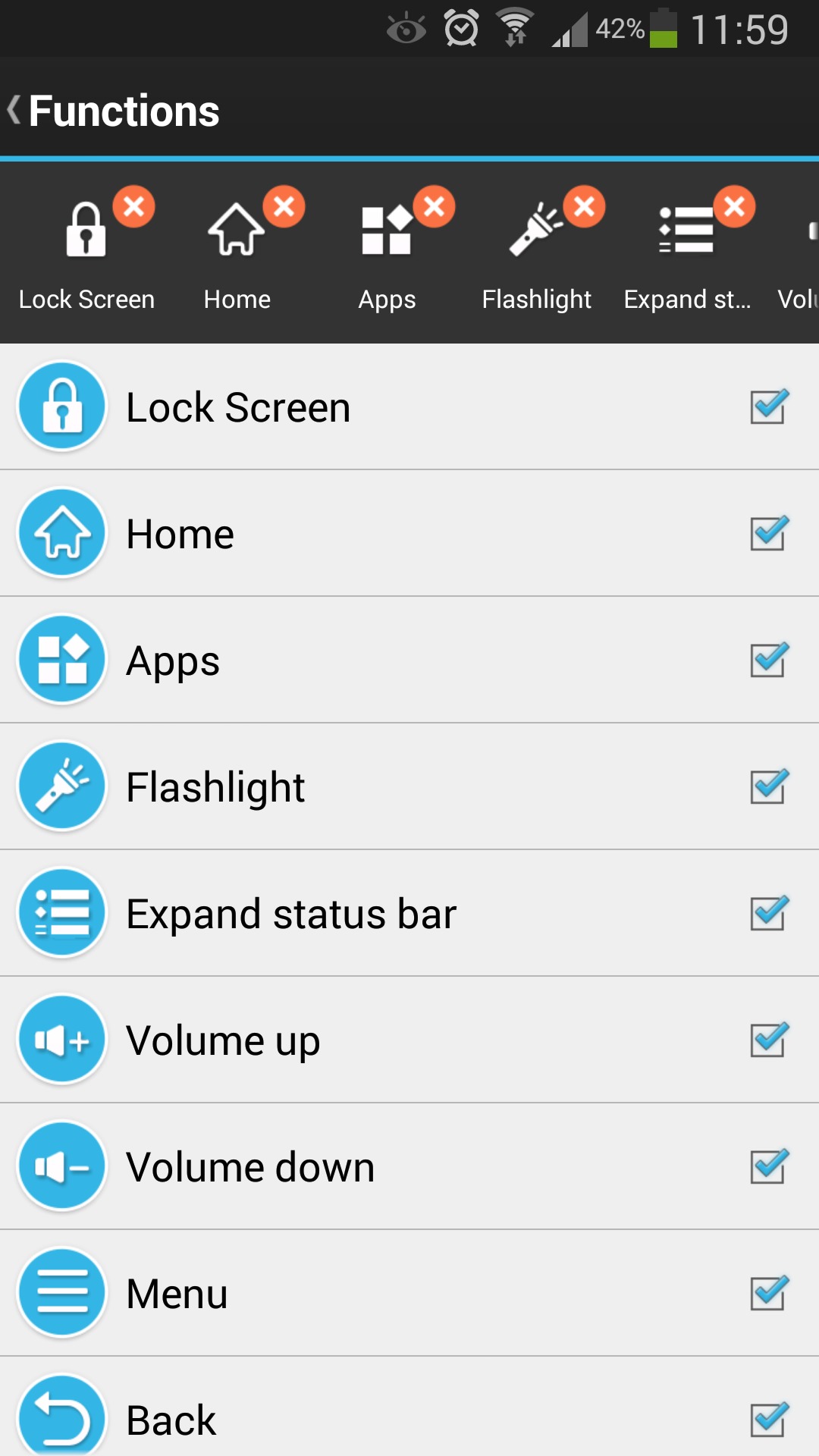The height and width of the screenshot is (1456, 819).
Task: Tap the Volume down speaker icon
Action: [x=61, y=1166]
